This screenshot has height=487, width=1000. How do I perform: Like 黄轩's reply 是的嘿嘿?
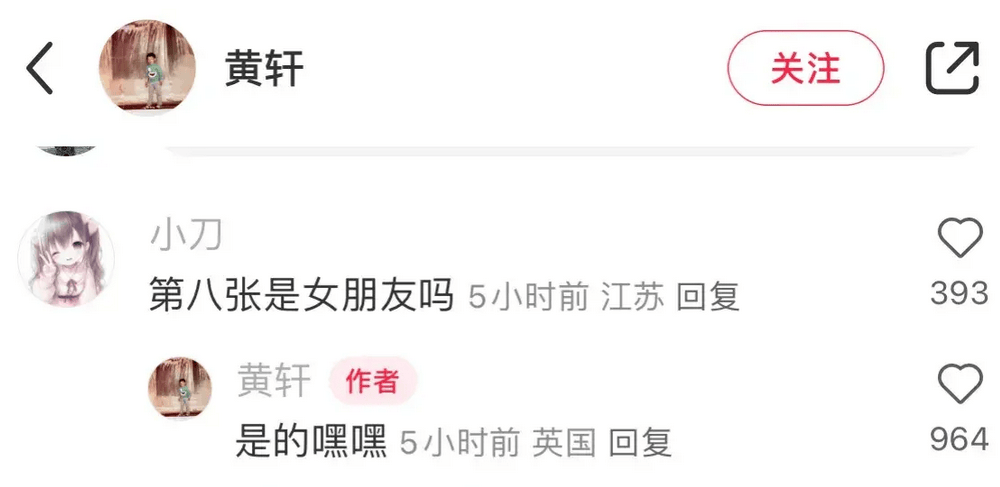click(959, 385)
